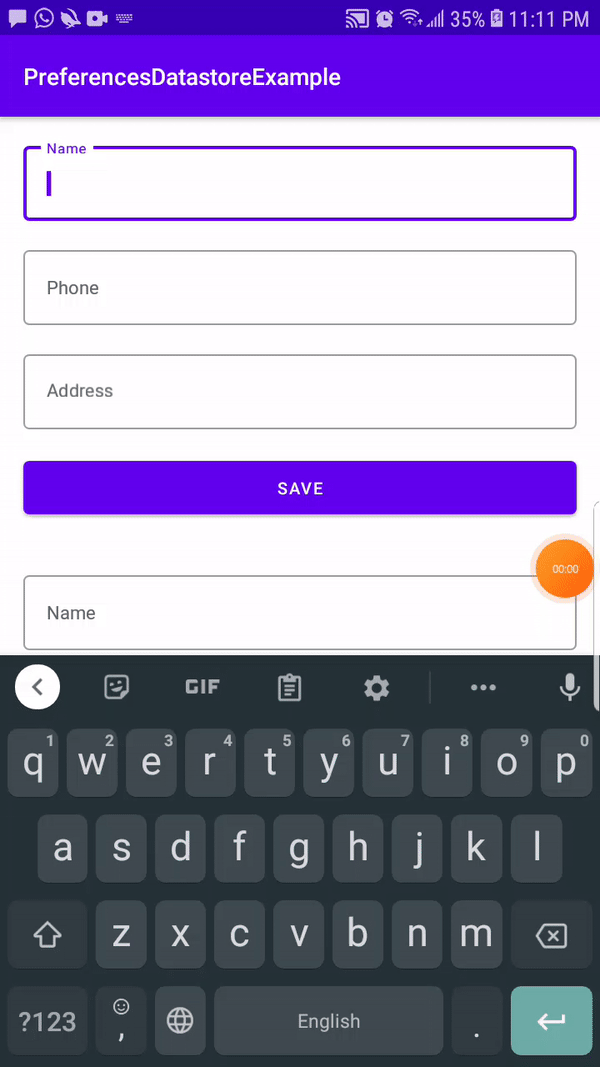Focus the top Name text field
The image size is (600, 1067).
pos(299,184)
